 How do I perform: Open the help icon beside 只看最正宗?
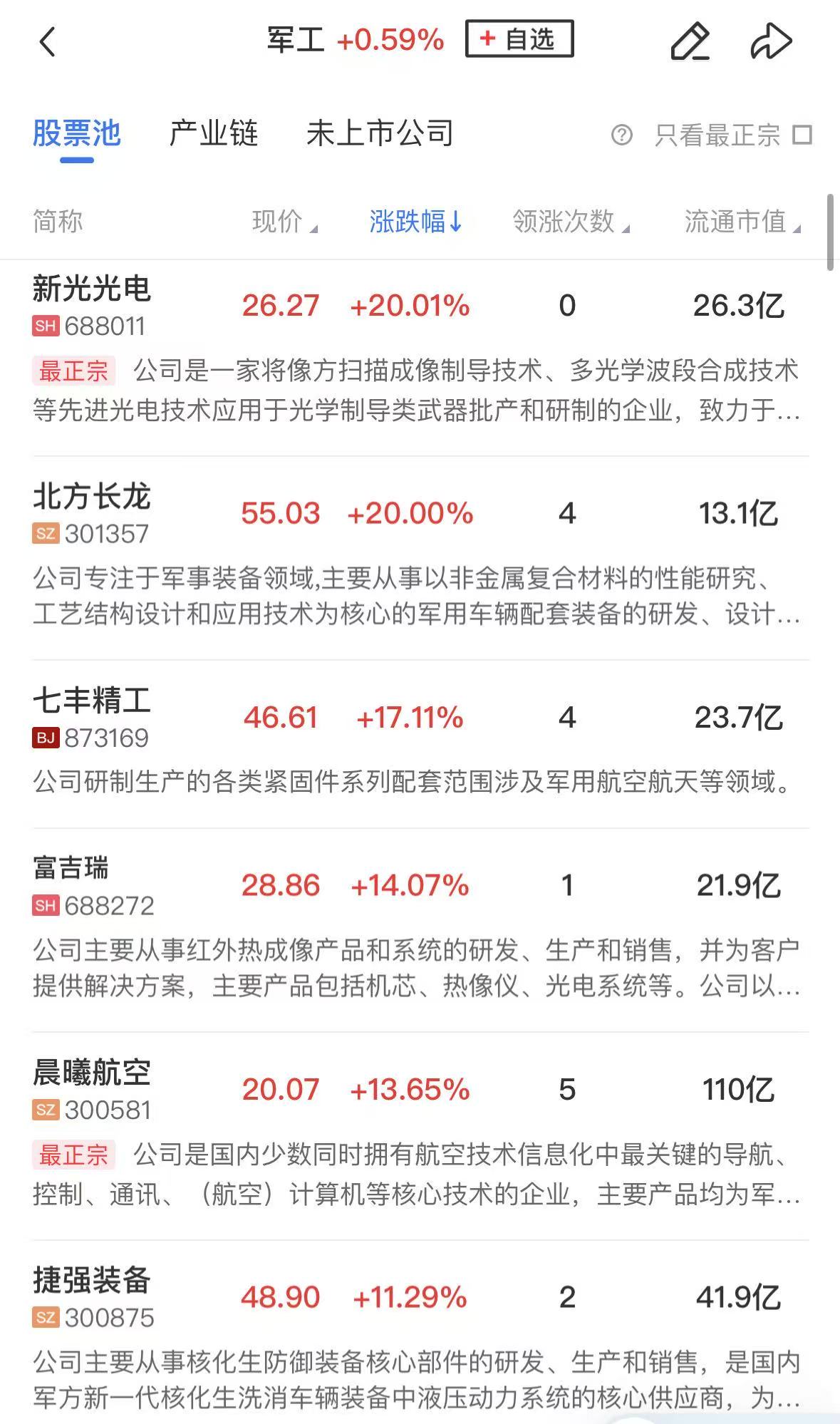coord(622,135)
